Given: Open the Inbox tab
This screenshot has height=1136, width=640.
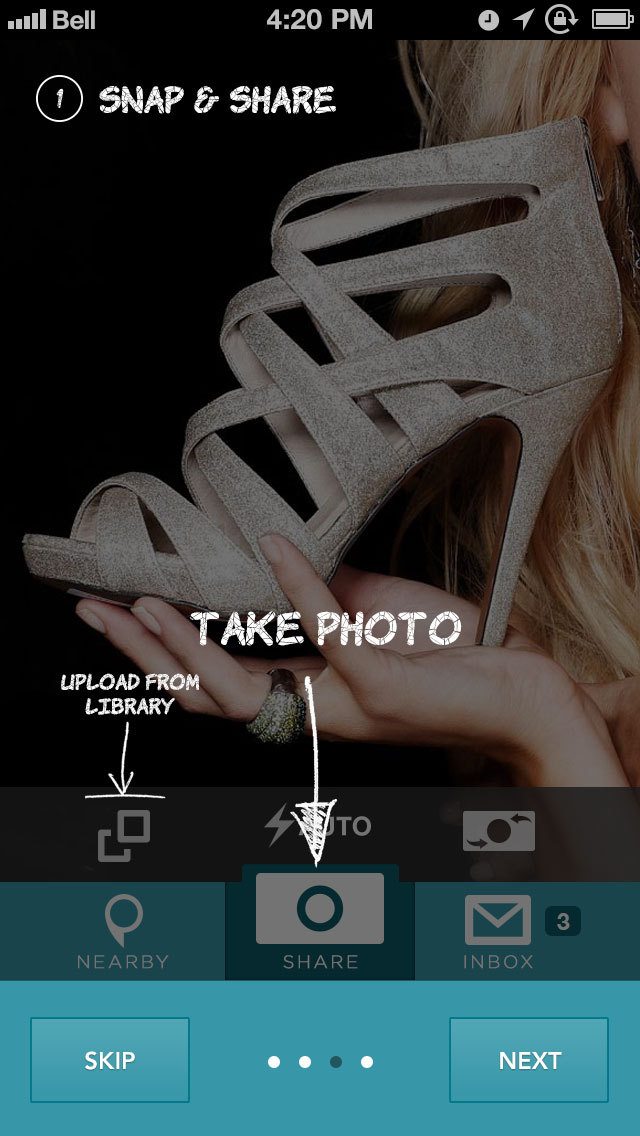Looking at the screenshot, I should (498, 932).
